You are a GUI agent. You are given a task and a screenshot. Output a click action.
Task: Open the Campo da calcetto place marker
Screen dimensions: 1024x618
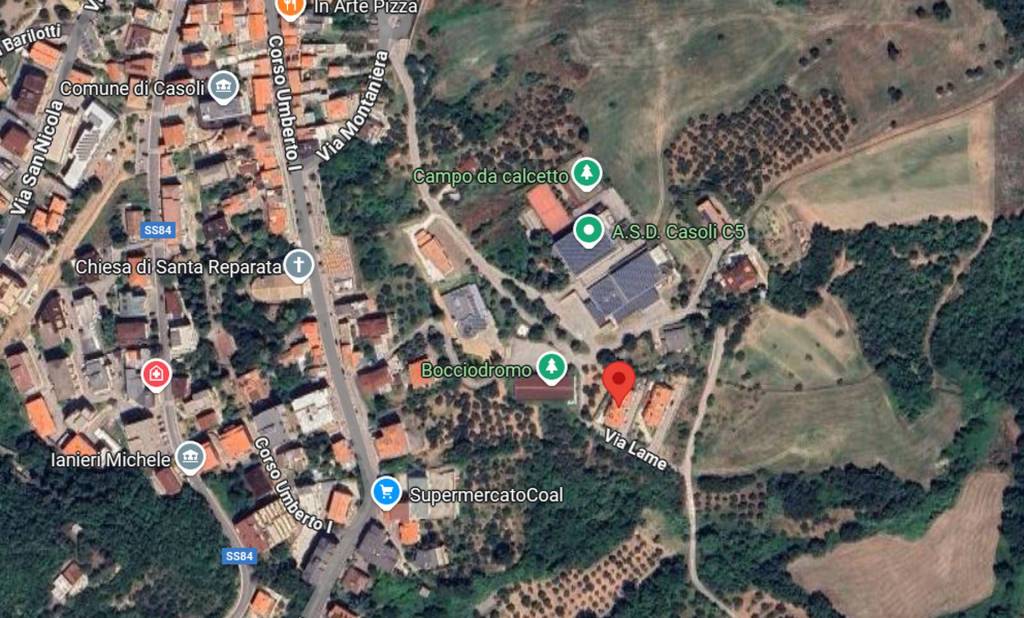(585, 175)
